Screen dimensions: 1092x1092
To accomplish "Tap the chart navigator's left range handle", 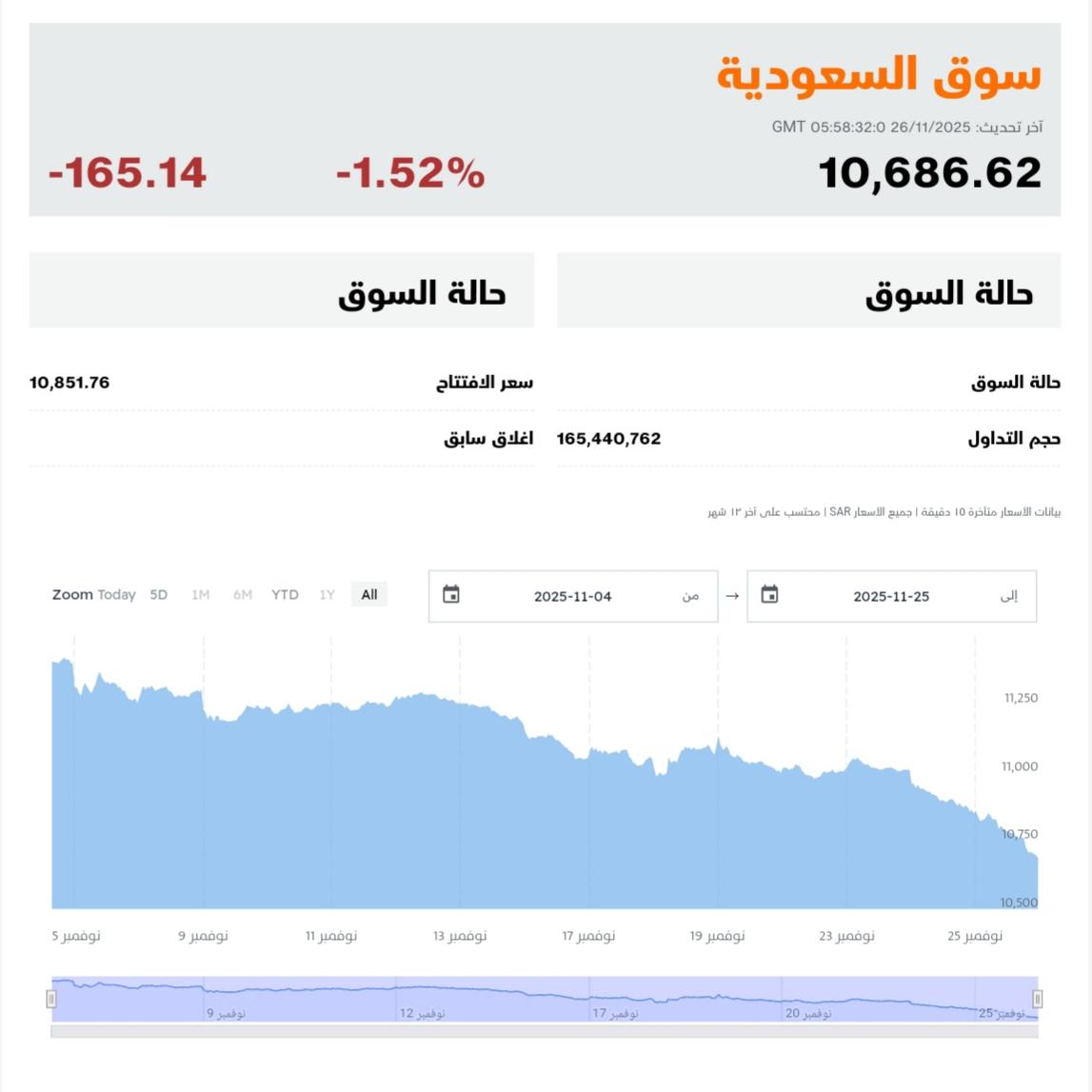I will (51, 999).
